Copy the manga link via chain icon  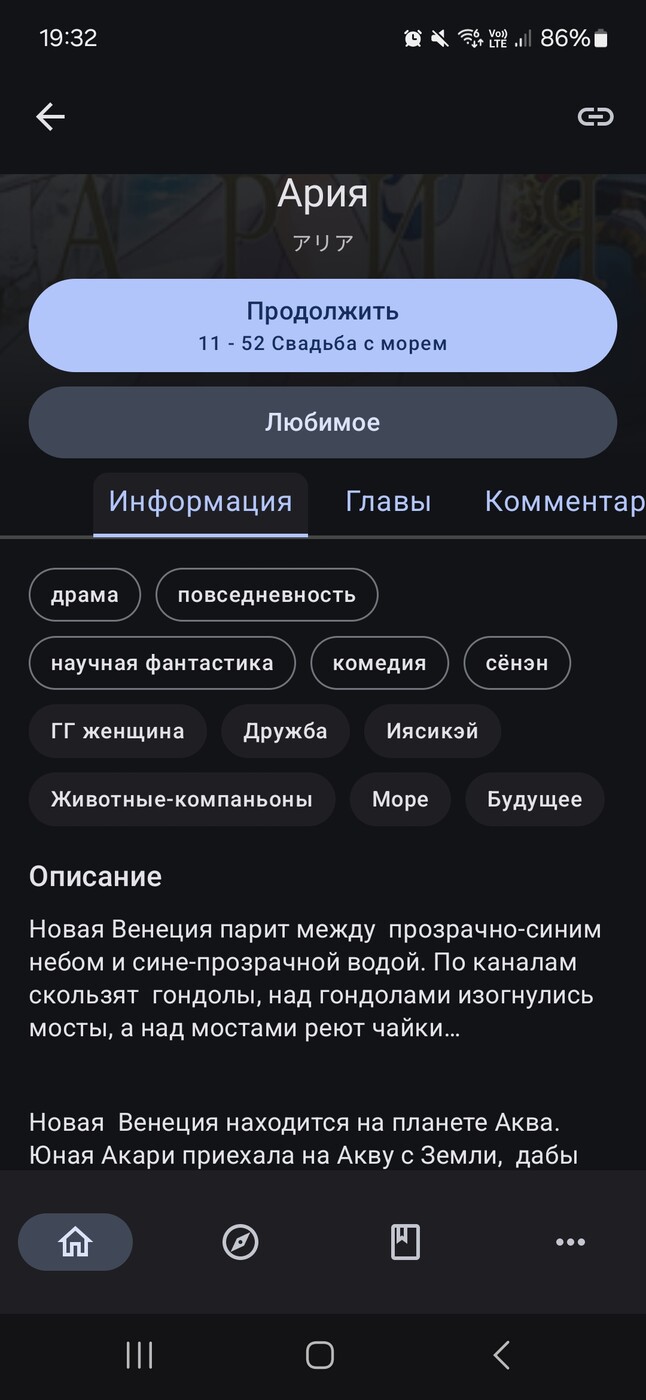coord(595,117)
